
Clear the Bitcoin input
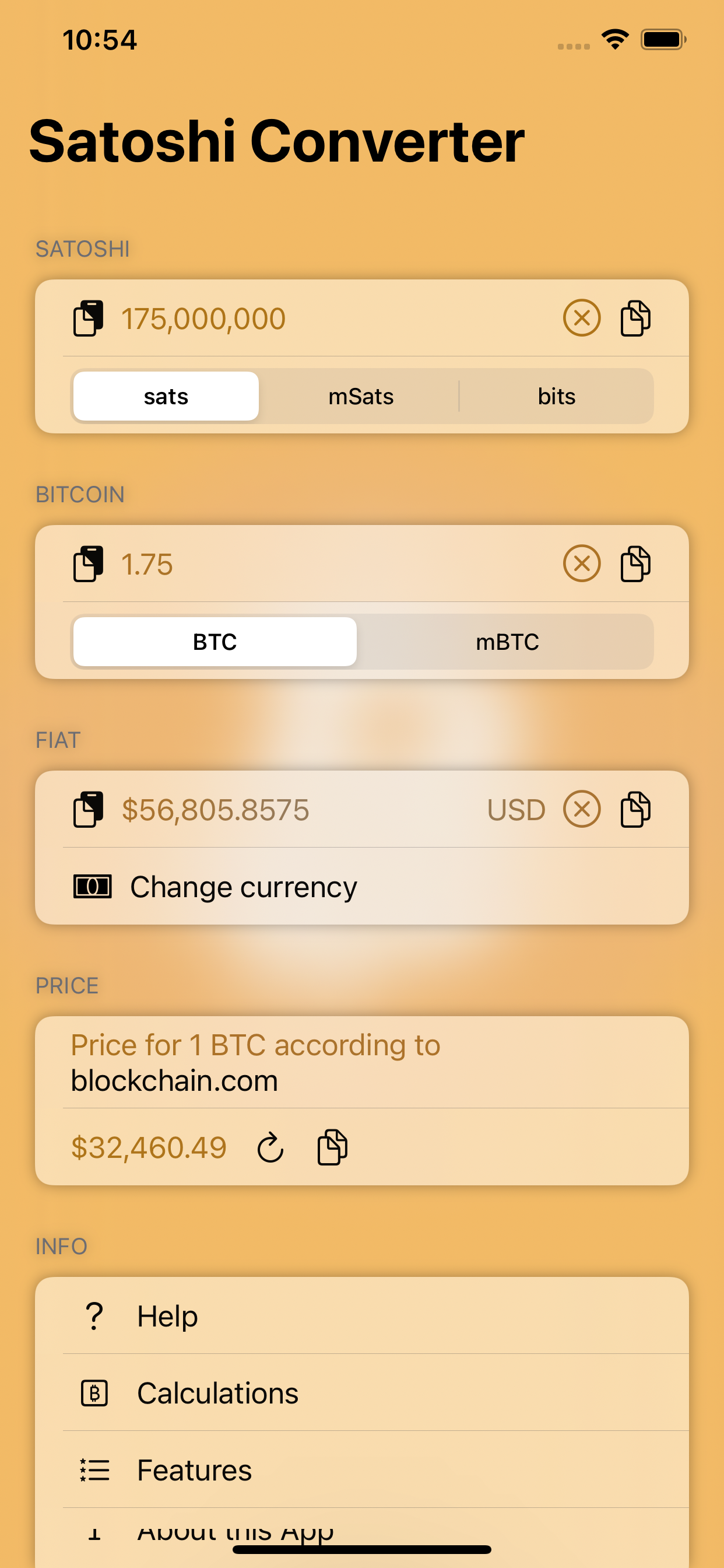point(581,563)
